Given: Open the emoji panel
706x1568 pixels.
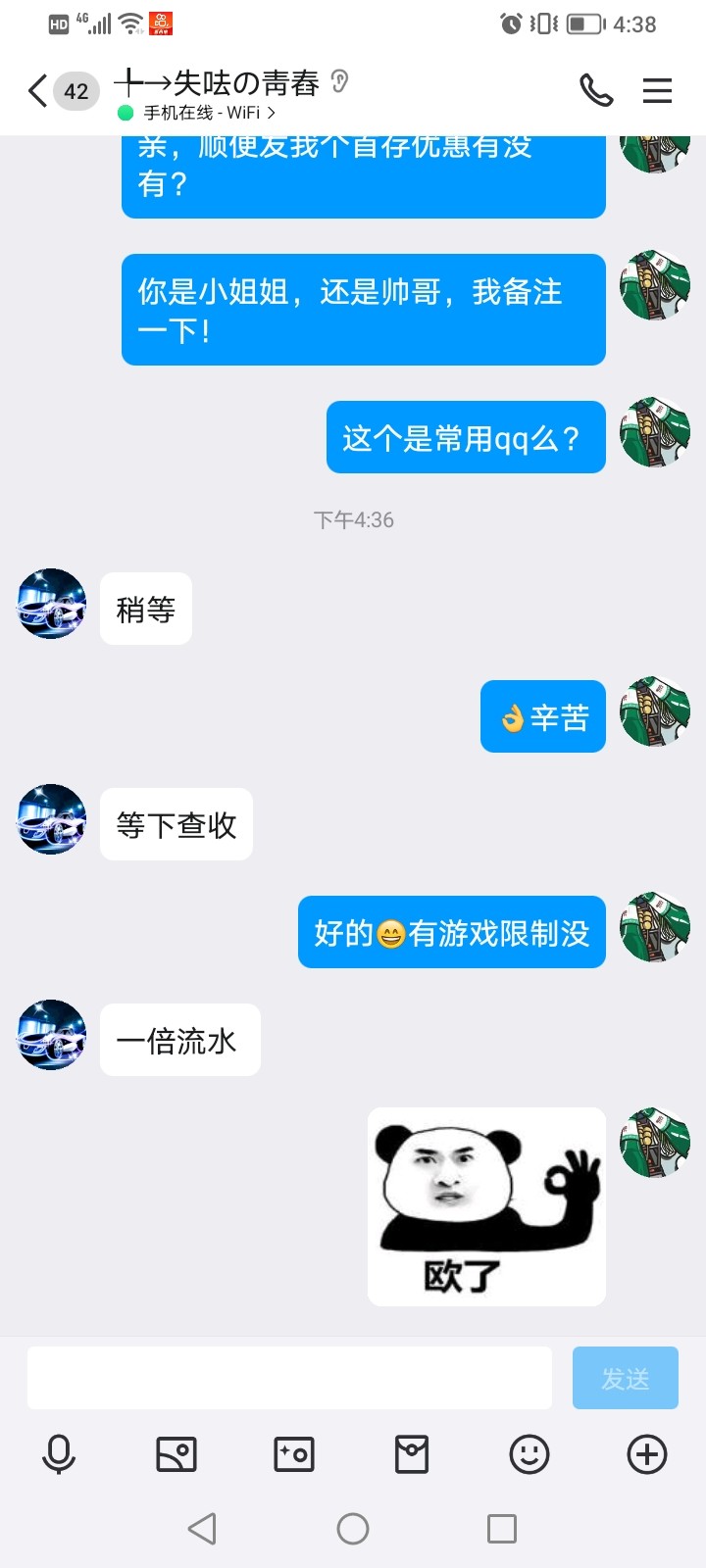Looking at the screenshot, I should tap(529, 1454).
